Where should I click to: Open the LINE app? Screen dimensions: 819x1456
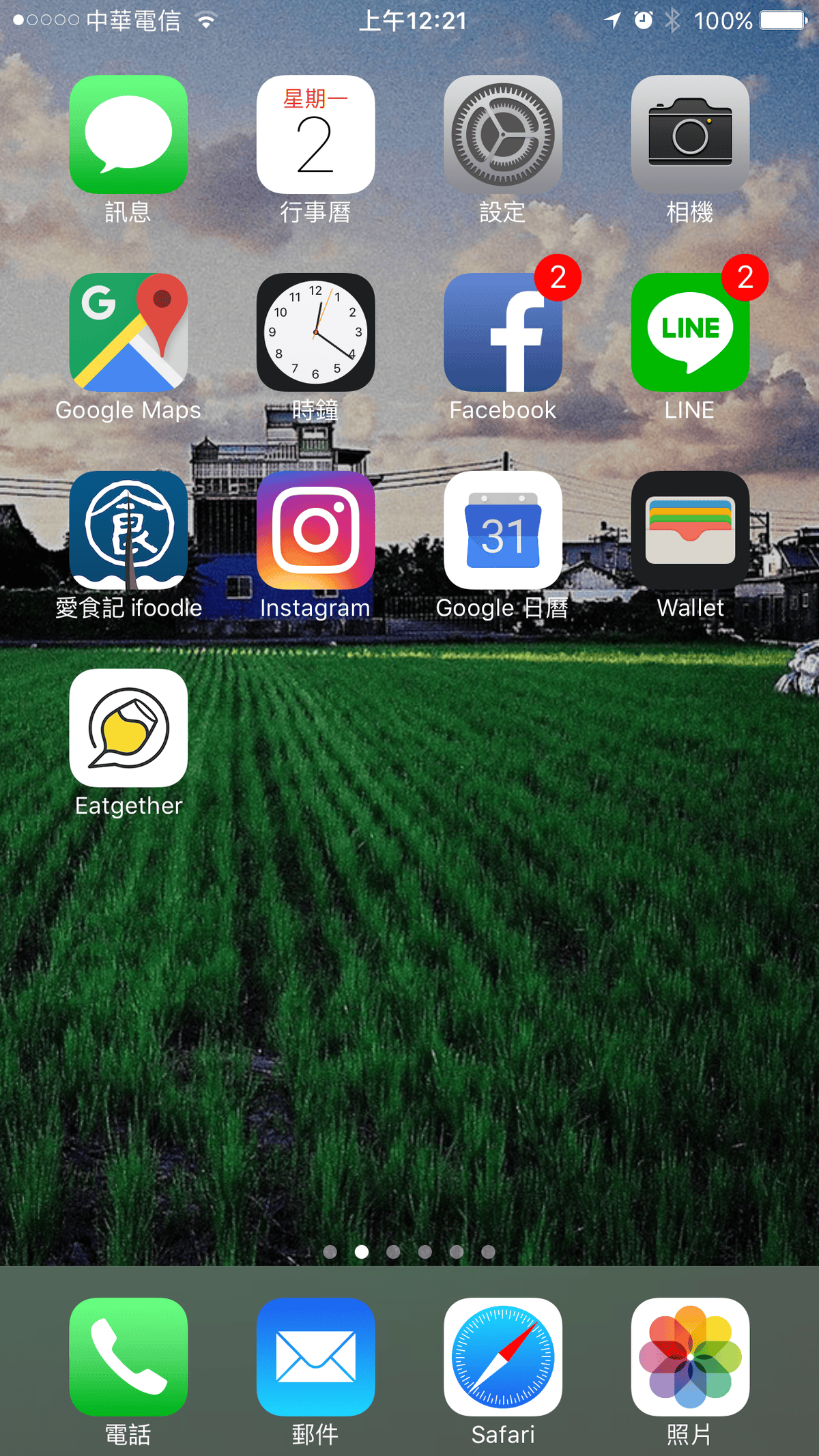[690, 332]
